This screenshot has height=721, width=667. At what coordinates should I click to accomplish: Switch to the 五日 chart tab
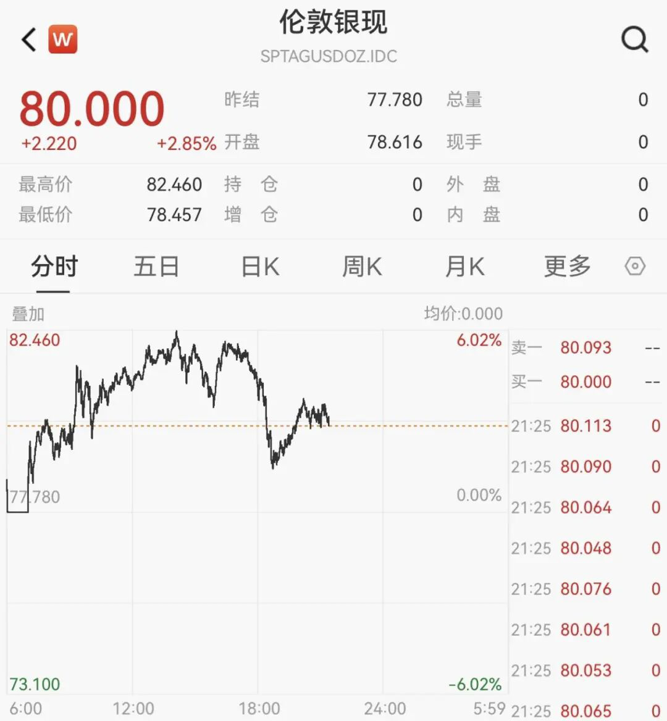click(x=156, y=267)
